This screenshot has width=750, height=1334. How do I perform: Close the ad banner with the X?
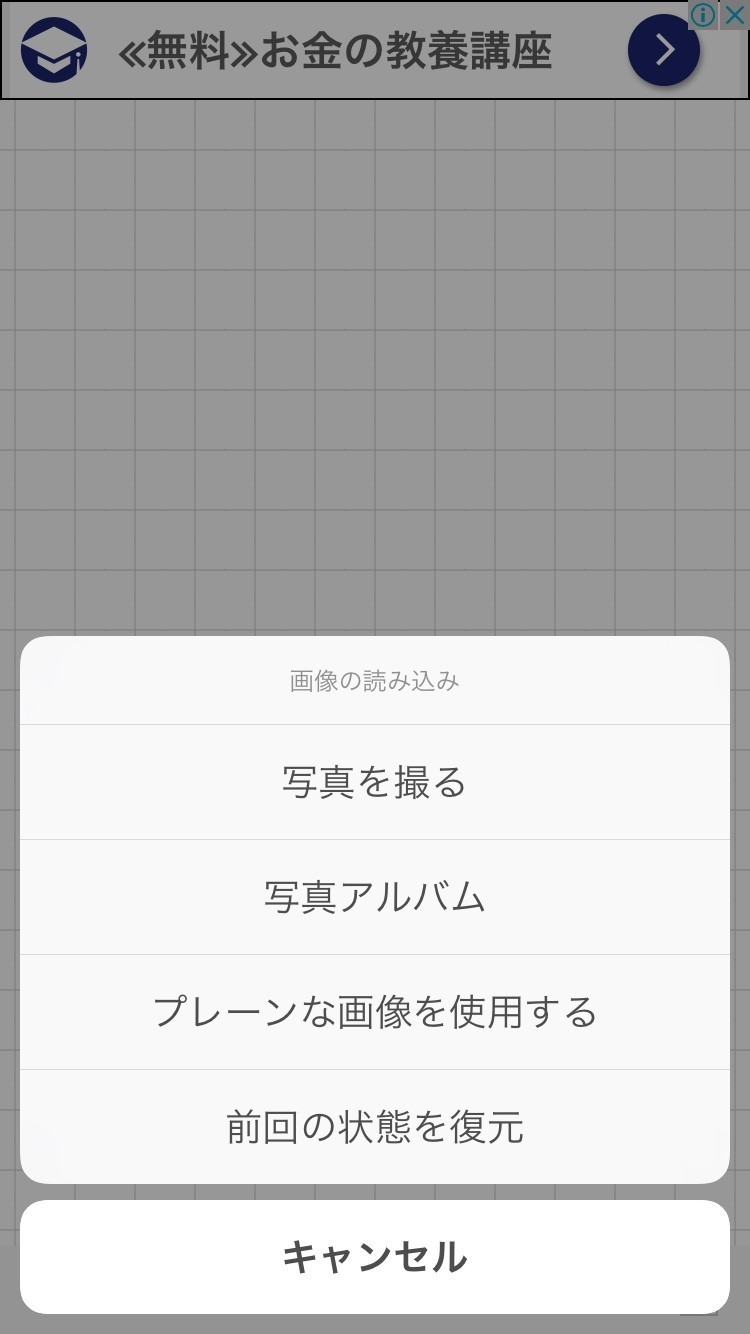point(735,14)
